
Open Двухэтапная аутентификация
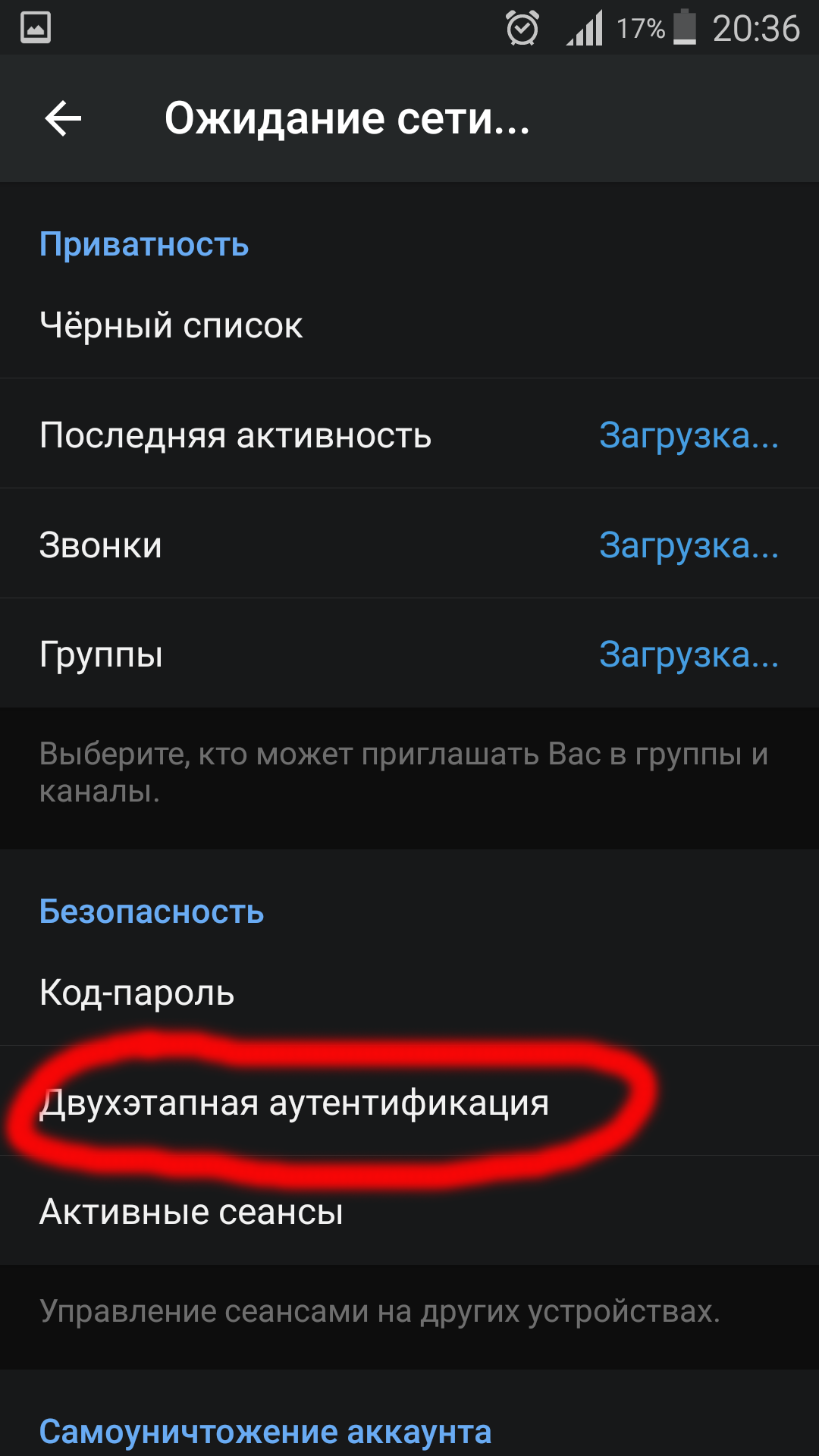[x=409, y=1101]
